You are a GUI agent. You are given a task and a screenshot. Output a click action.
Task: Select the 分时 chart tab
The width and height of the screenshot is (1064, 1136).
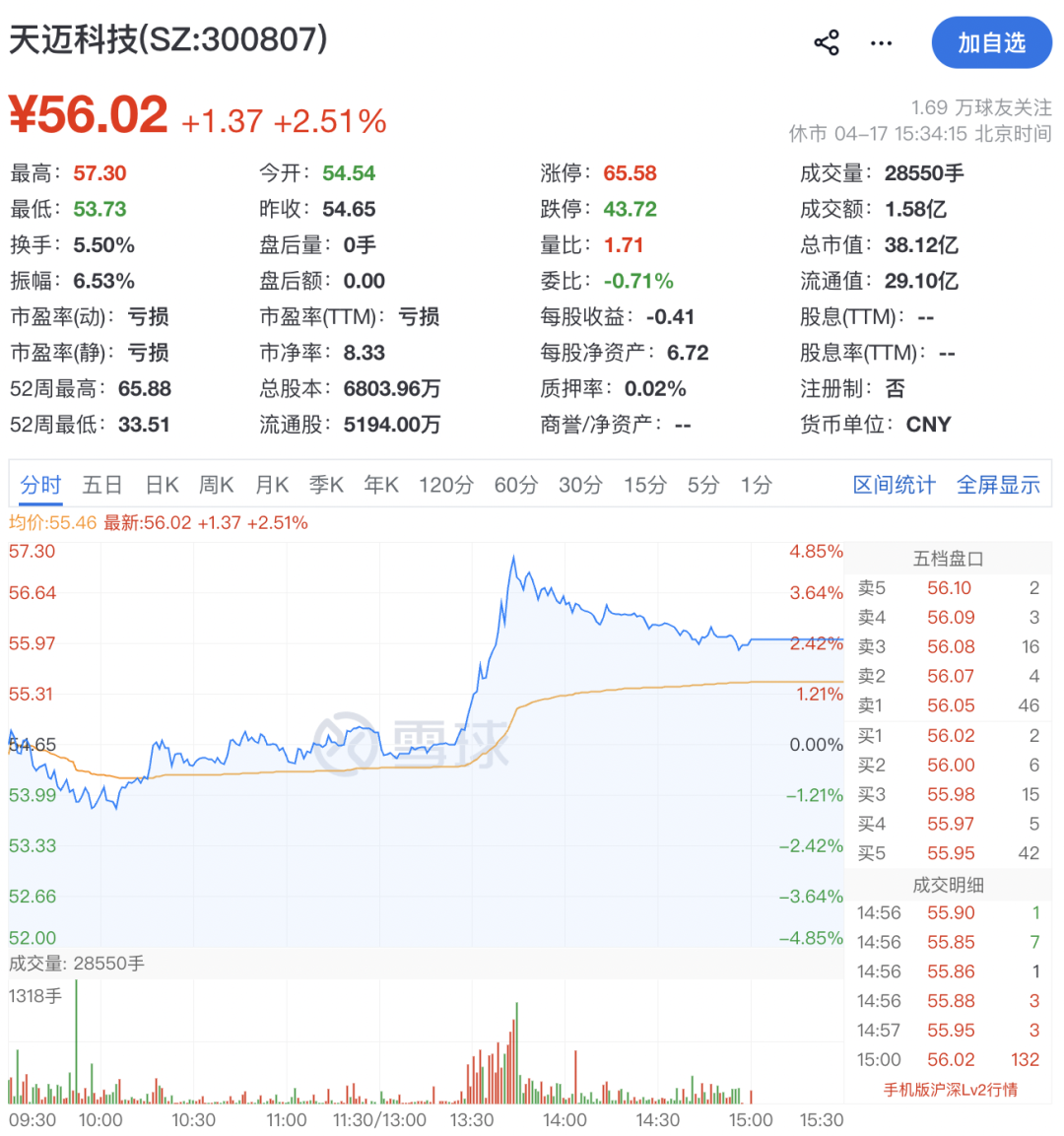(x=40, y=485)
